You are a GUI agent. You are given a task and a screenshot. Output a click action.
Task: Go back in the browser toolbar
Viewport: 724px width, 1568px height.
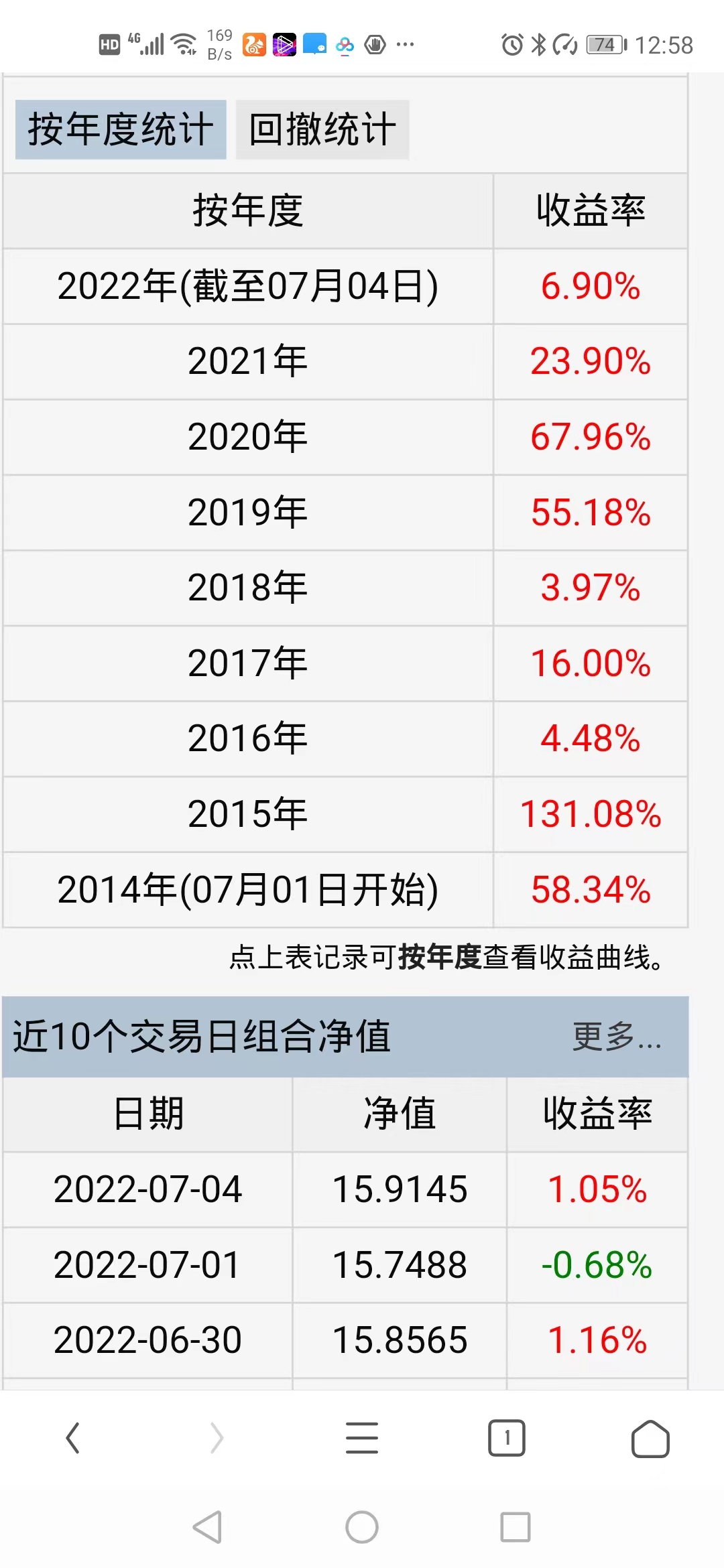[72, 1438]
